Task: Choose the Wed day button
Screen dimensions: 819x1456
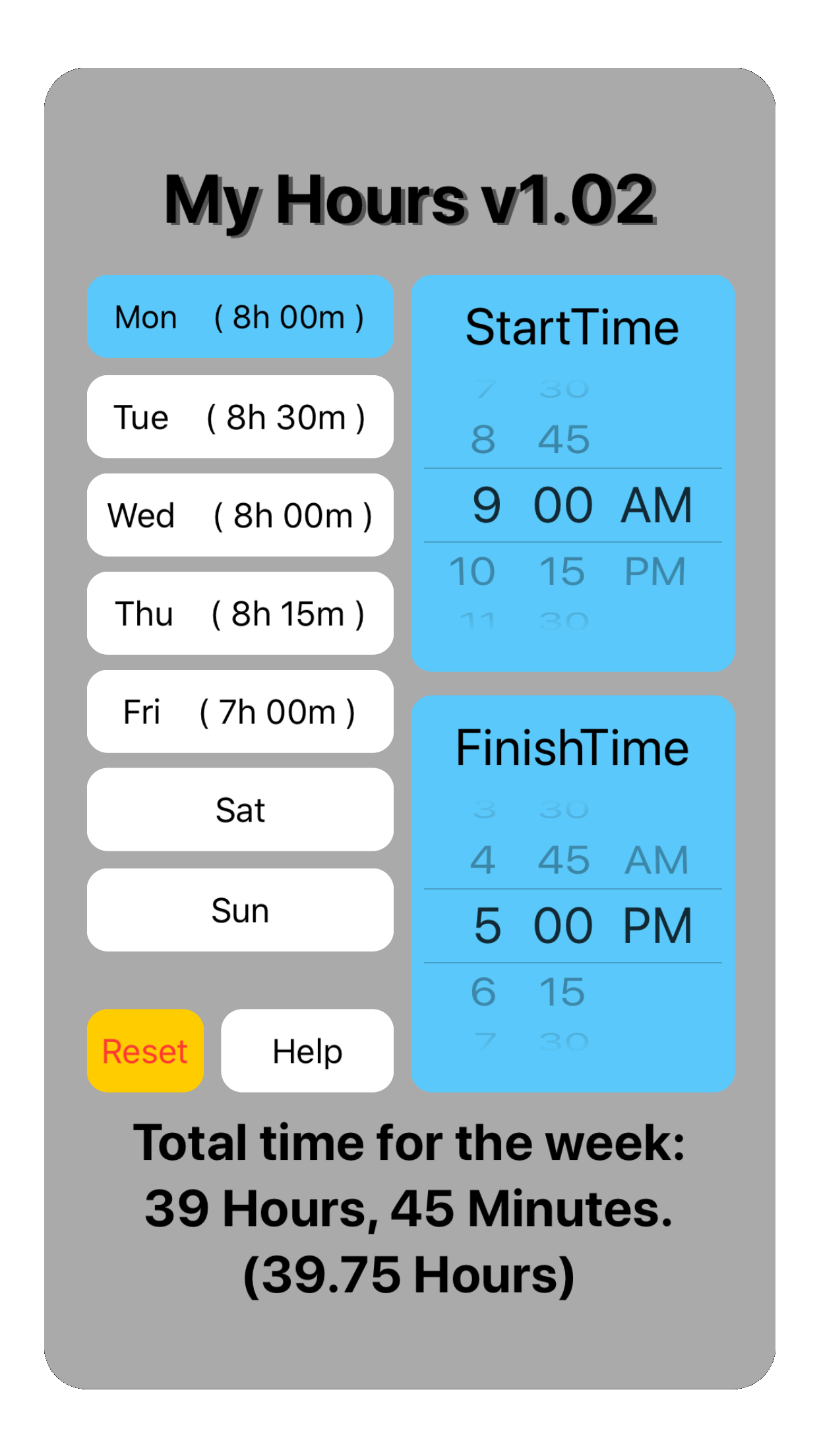Action: point(240,515)
